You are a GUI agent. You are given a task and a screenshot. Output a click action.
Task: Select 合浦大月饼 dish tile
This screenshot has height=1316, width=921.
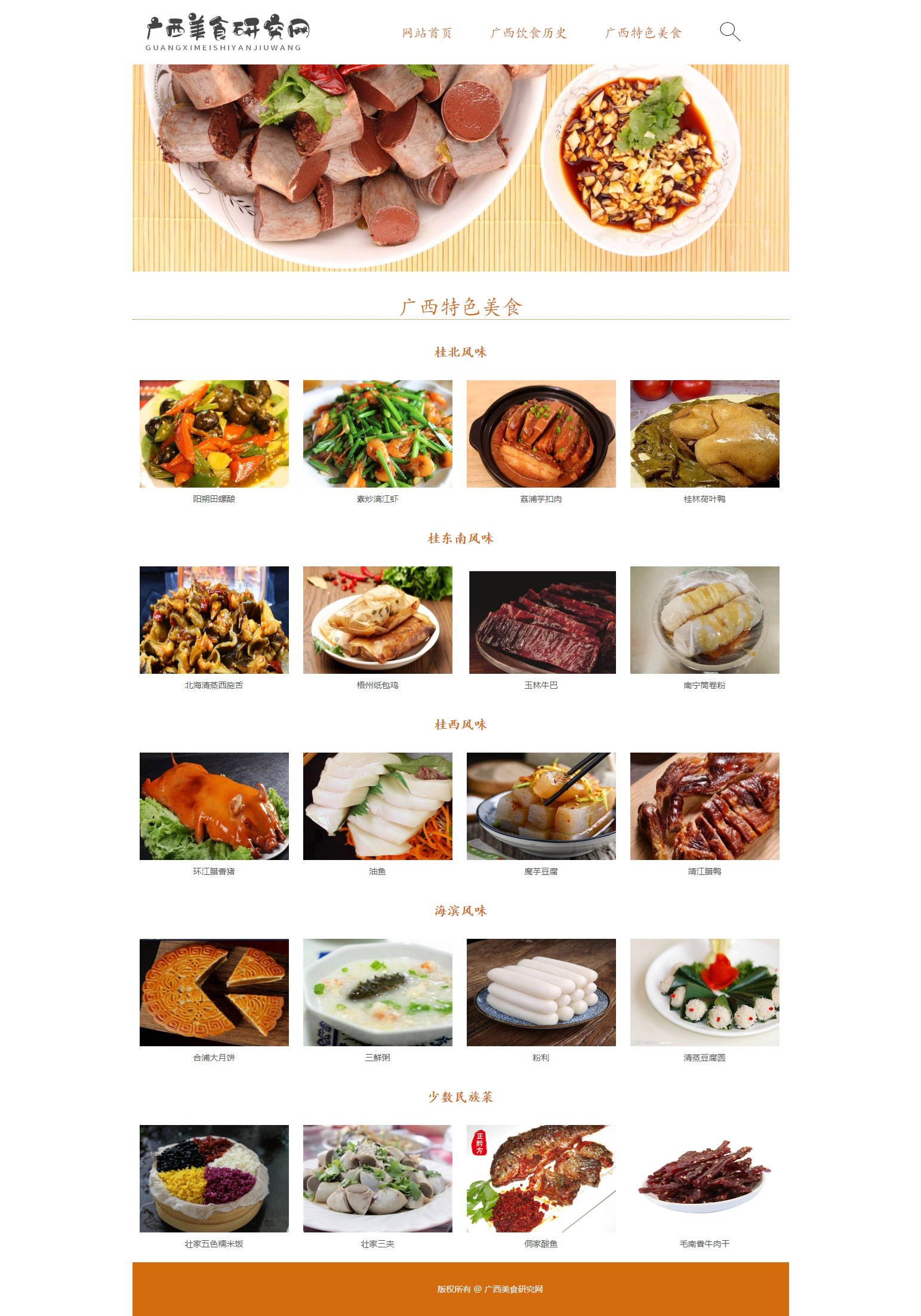coord(214,993)
